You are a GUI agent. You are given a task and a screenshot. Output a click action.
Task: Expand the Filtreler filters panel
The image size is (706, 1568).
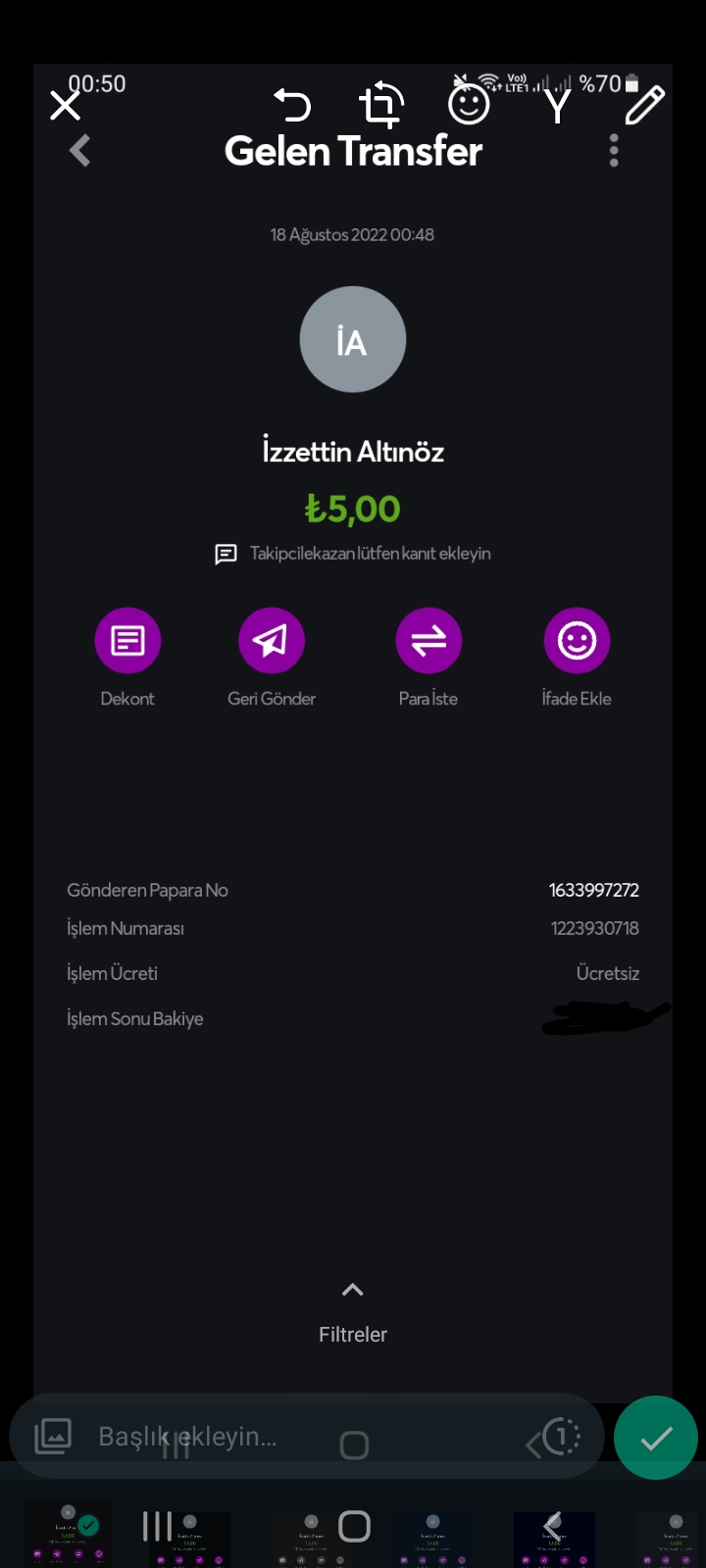click(x=353, y=1314)
